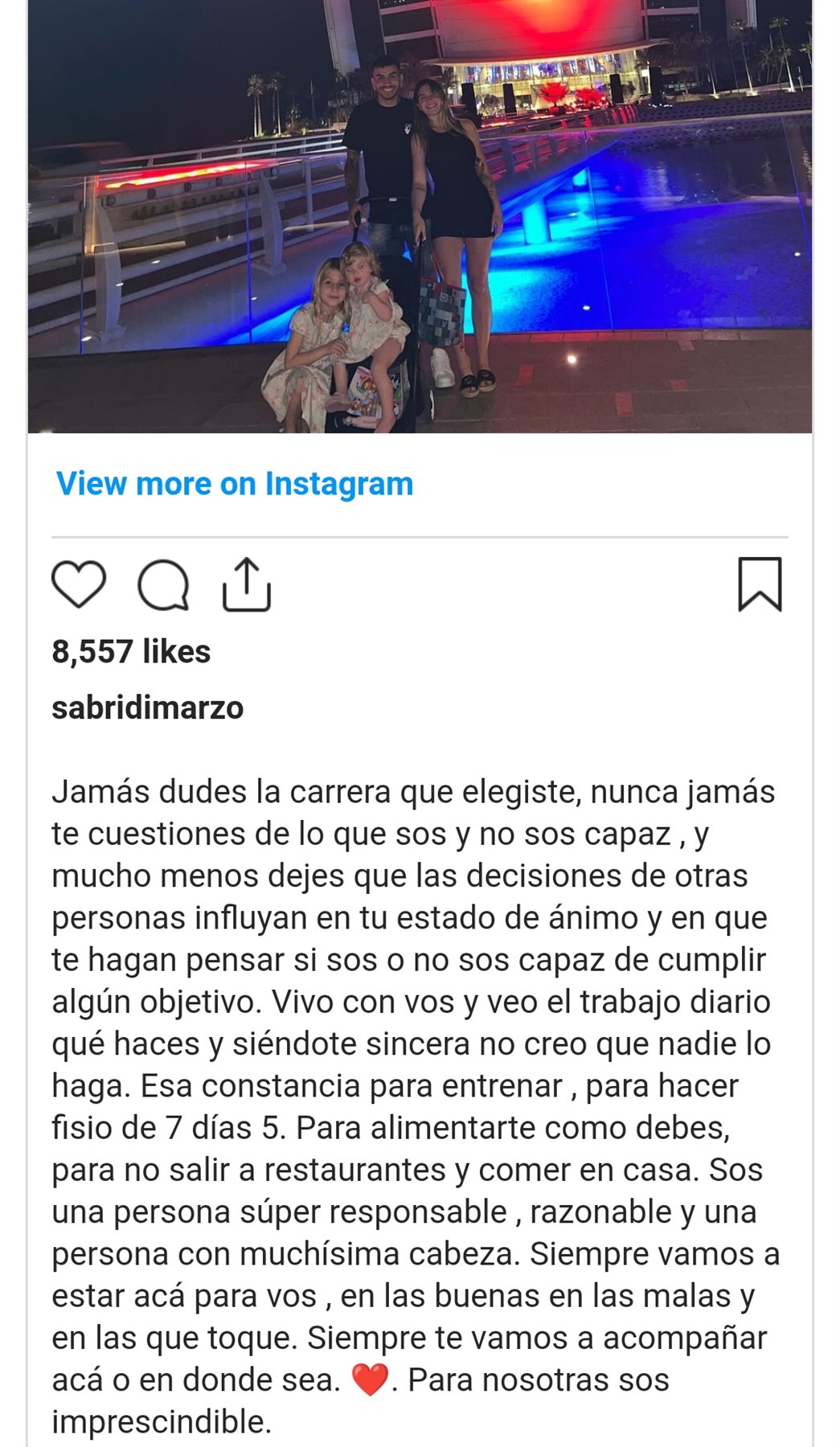Image resolution: width=840 pixels, height=1447 pixels.
Task: Open the View more on Instagram link
Action: coord(234,484)
